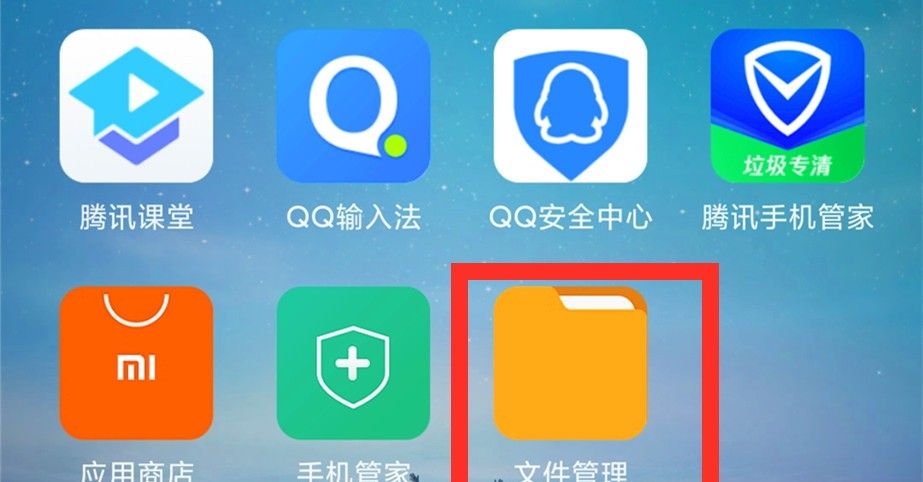Image resolution: width=923 pixels, height=482 pixels.
Task: Open the 腾讯课堂 app
Action: click(x=136, y=105)
